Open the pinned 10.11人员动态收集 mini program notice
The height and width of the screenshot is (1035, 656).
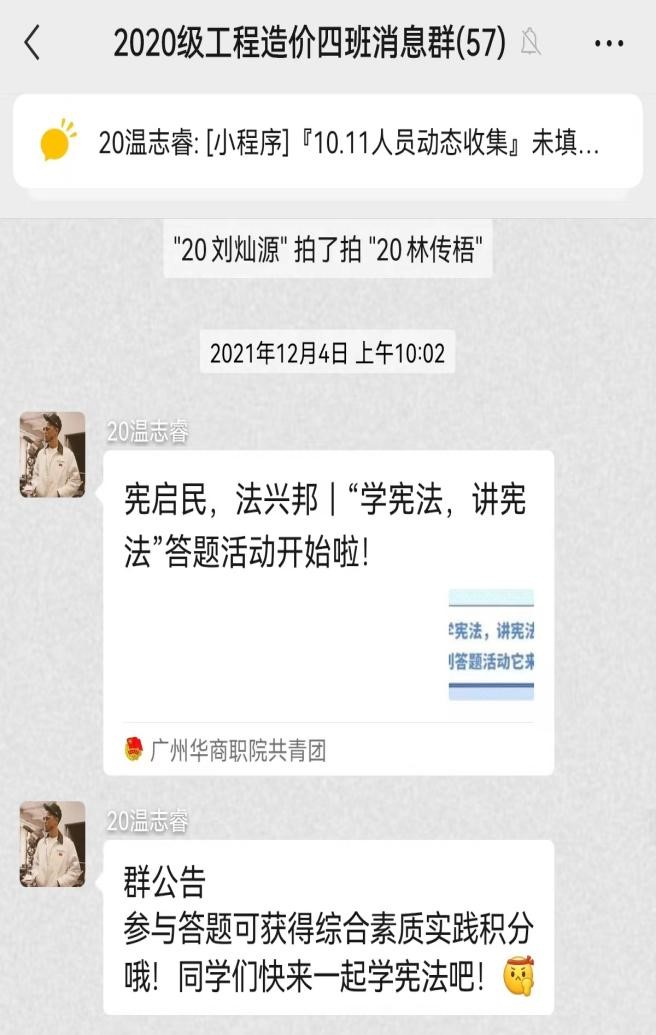click(x=328, y=143)
